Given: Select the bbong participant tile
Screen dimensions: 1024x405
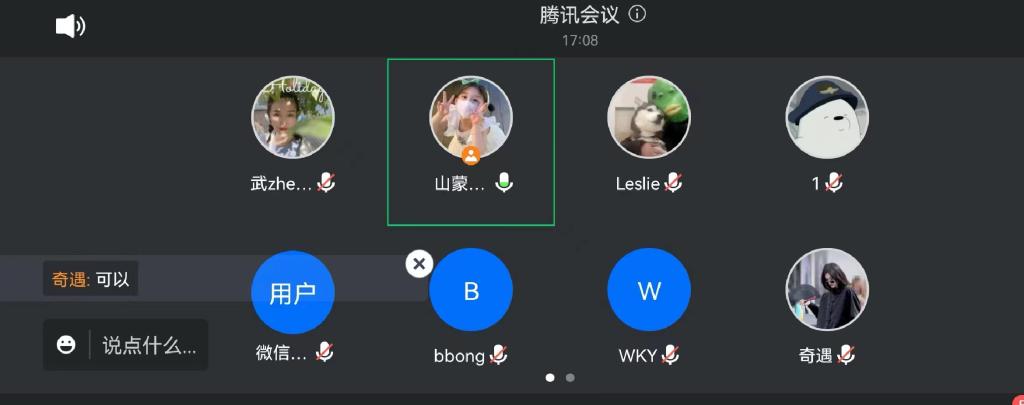Looking at the screenshot, I should click(470, 291).
